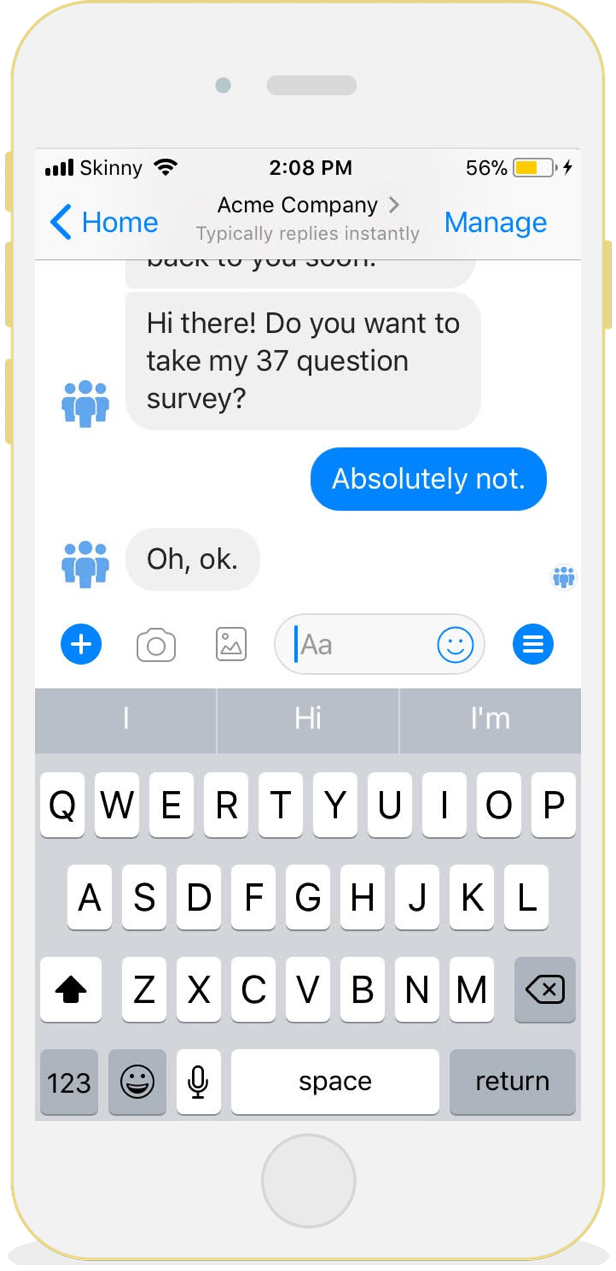The height and width of the screenshot is (1271, 616).
Task: Open the keyboard emoji key
Action: 137,1082
